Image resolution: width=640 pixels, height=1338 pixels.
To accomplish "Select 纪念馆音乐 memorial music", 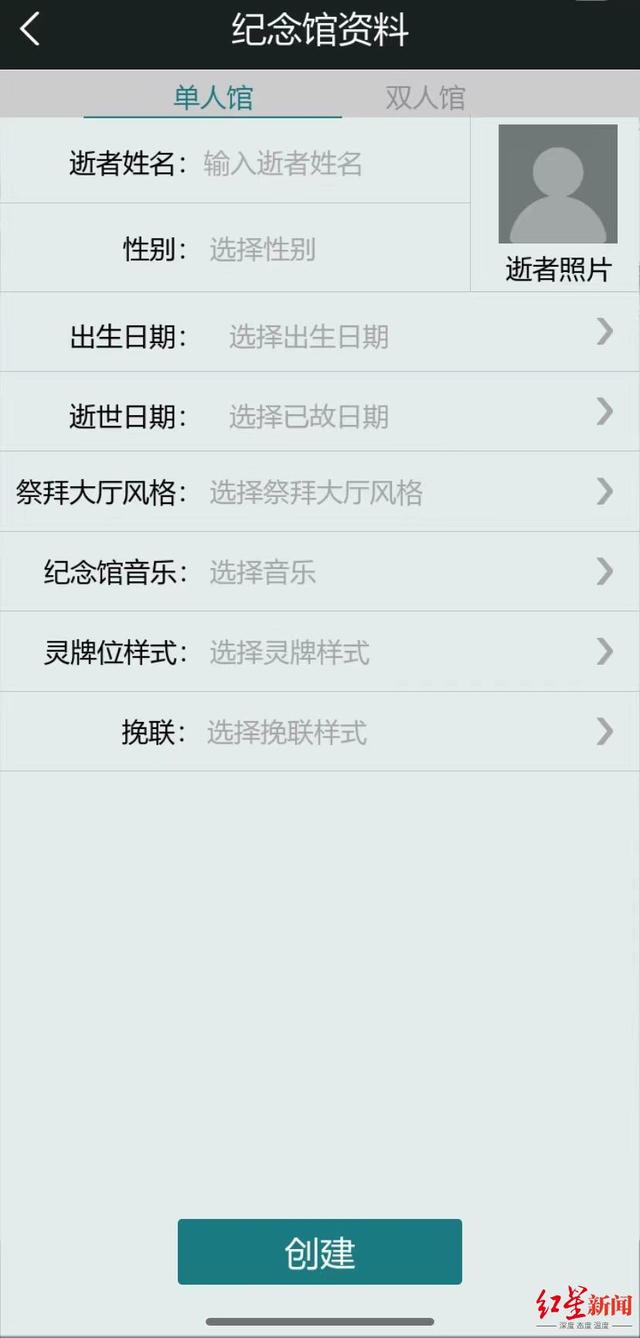I will click(x=320, y=572).
